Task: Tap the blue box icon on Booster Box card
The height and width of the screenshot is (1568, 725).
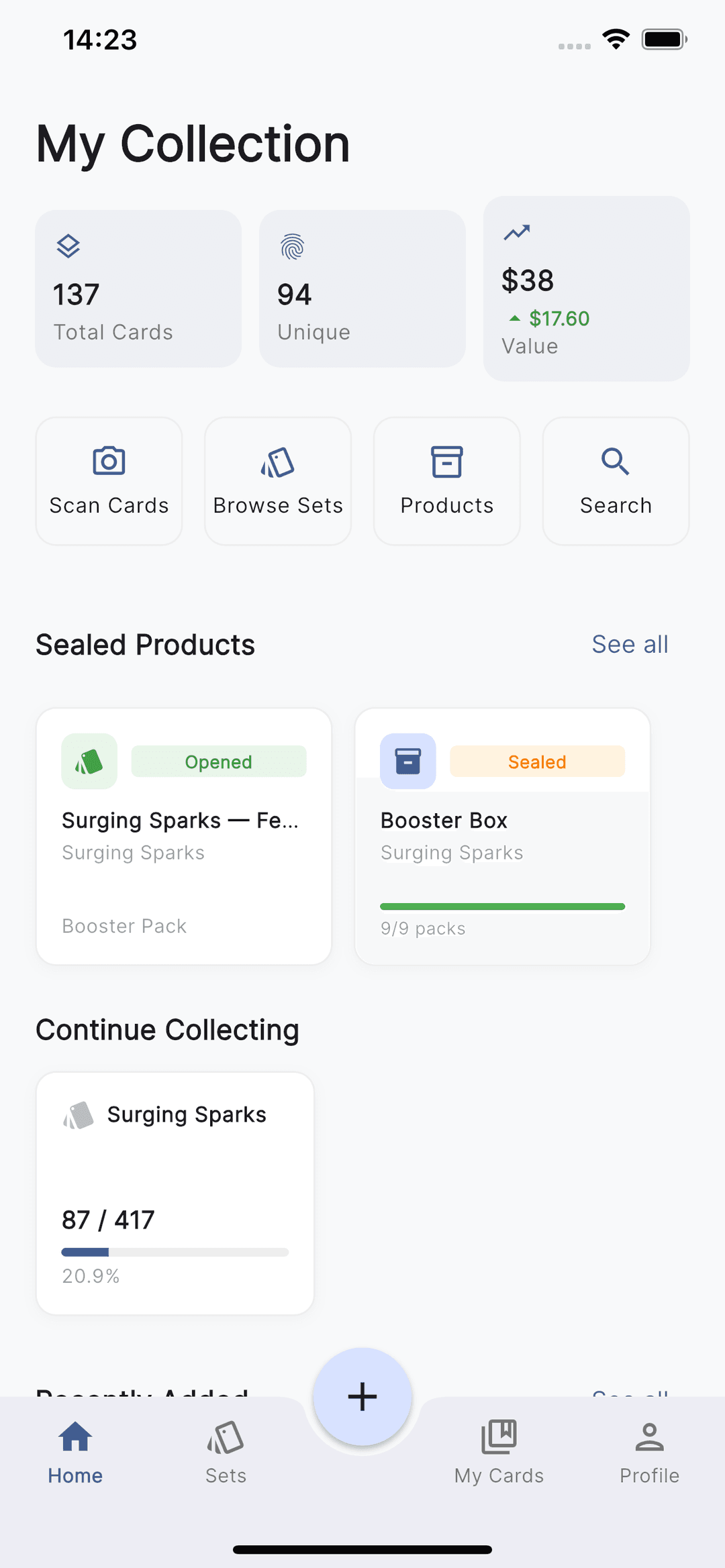Action: [407, 761]
